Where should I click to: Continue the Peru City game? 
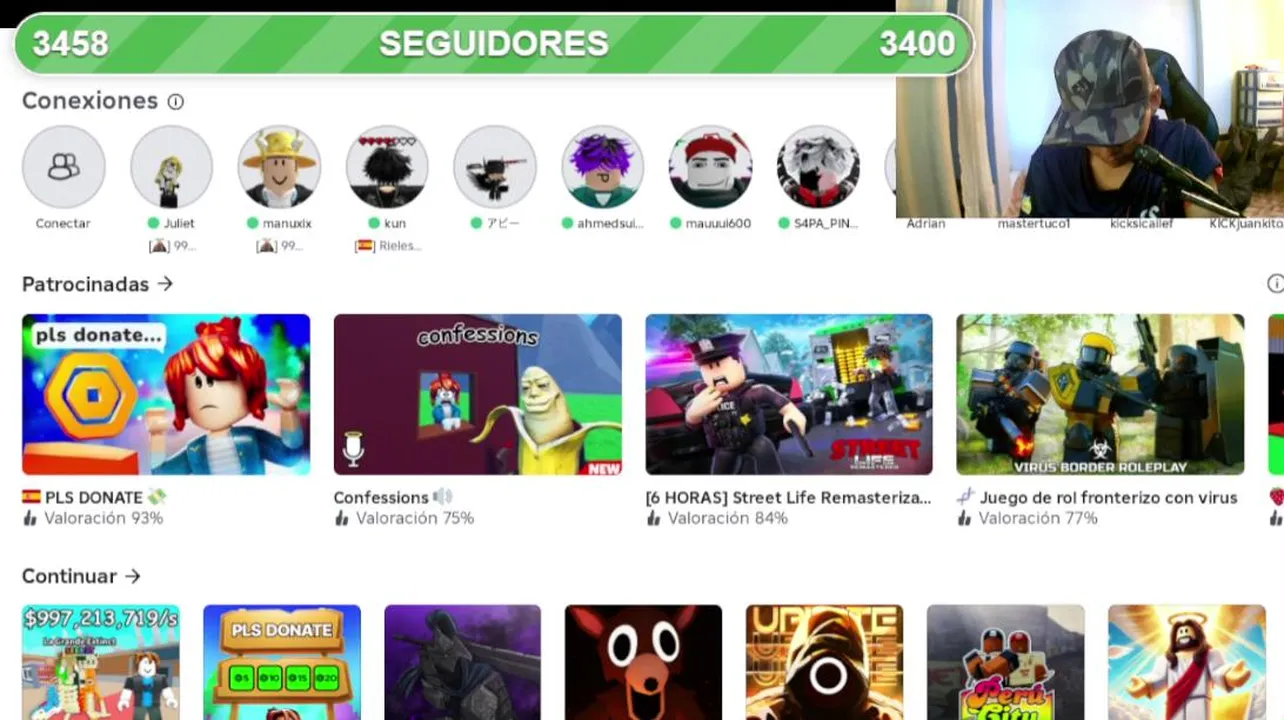coord(1005,660)
